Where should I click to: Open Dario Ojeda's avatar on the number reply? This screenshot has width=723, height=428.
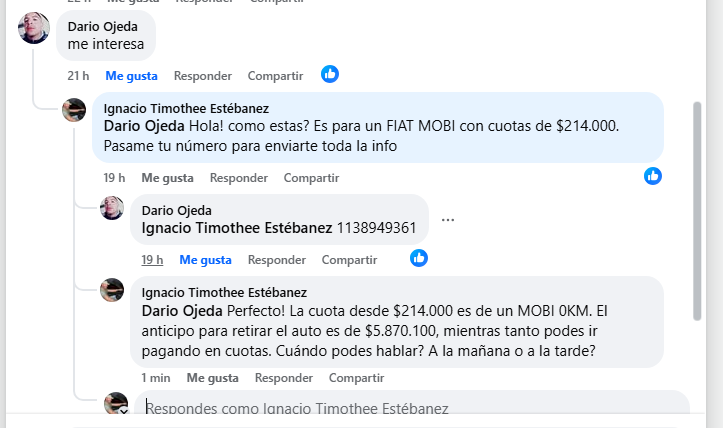112,208
